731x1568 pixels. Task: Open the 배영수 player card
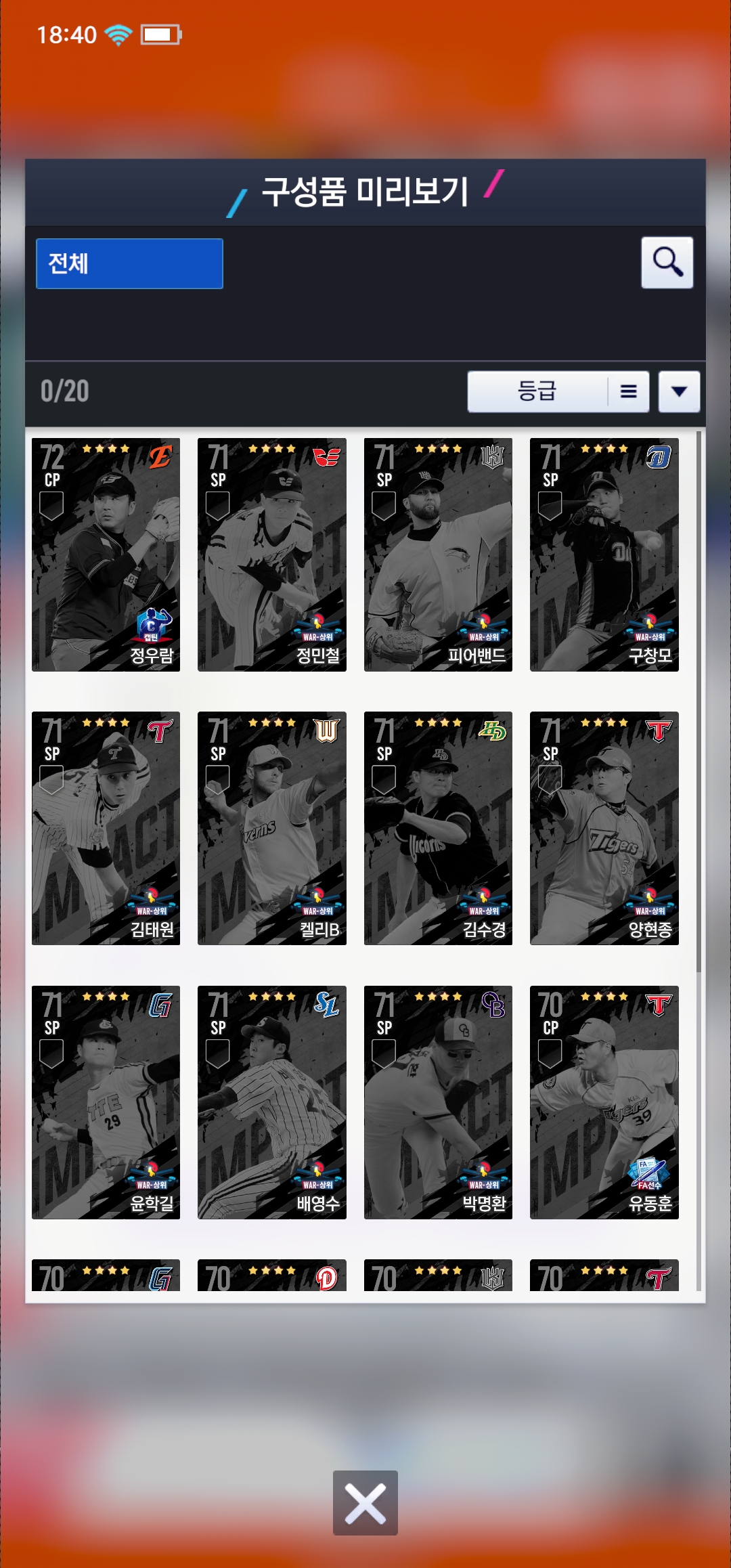[272, 1102]
